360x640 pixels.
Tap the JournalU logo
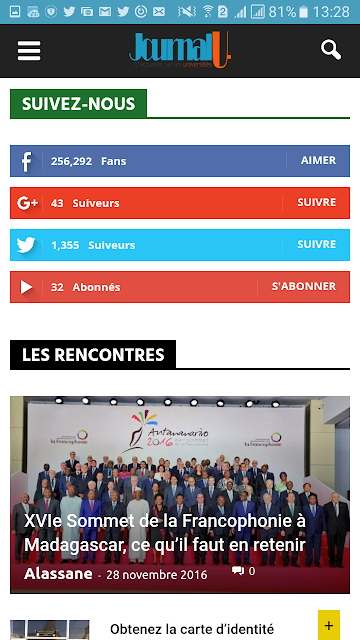(x=180, y=51)
